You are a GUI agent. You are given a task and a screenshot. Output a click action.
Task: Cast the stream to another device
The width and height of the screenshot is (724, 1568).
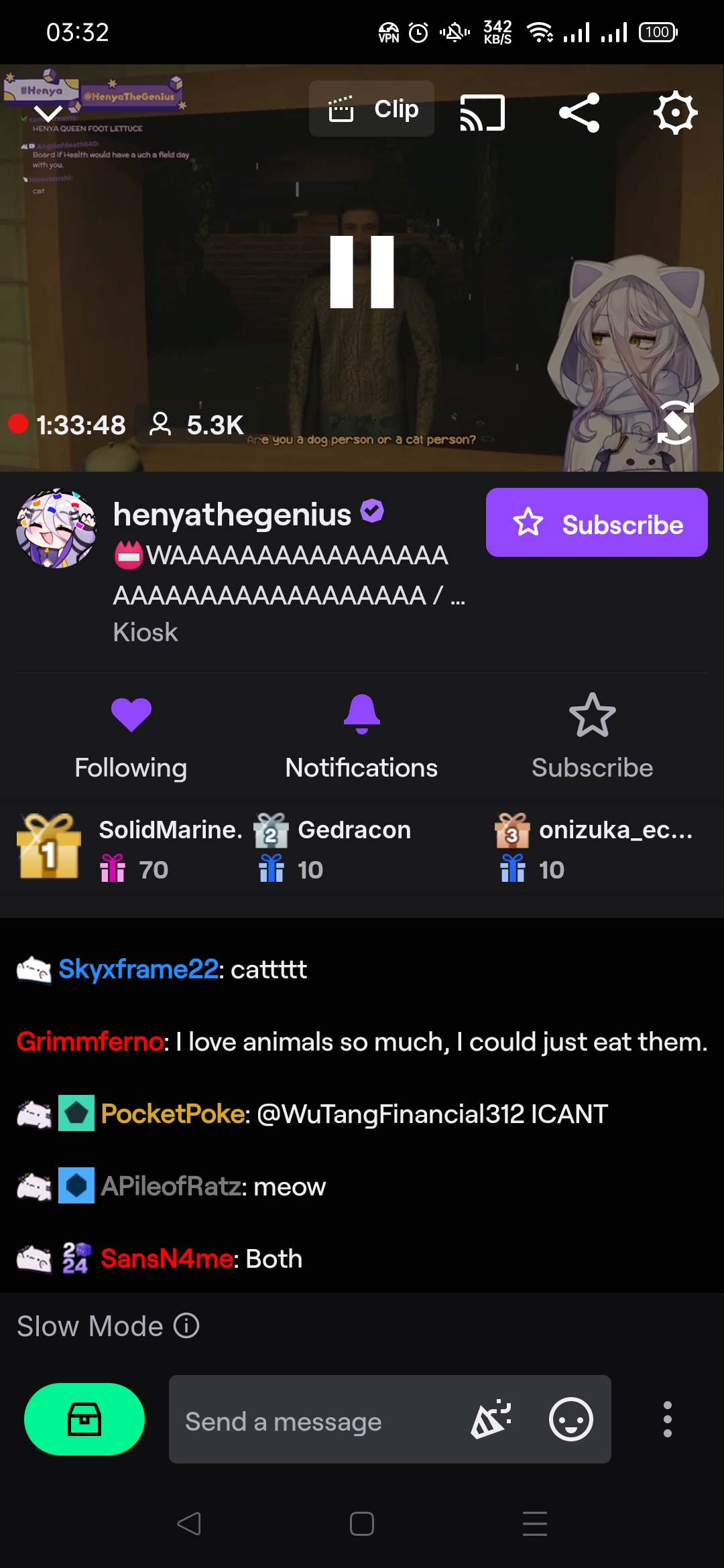(x=482, y=112)
